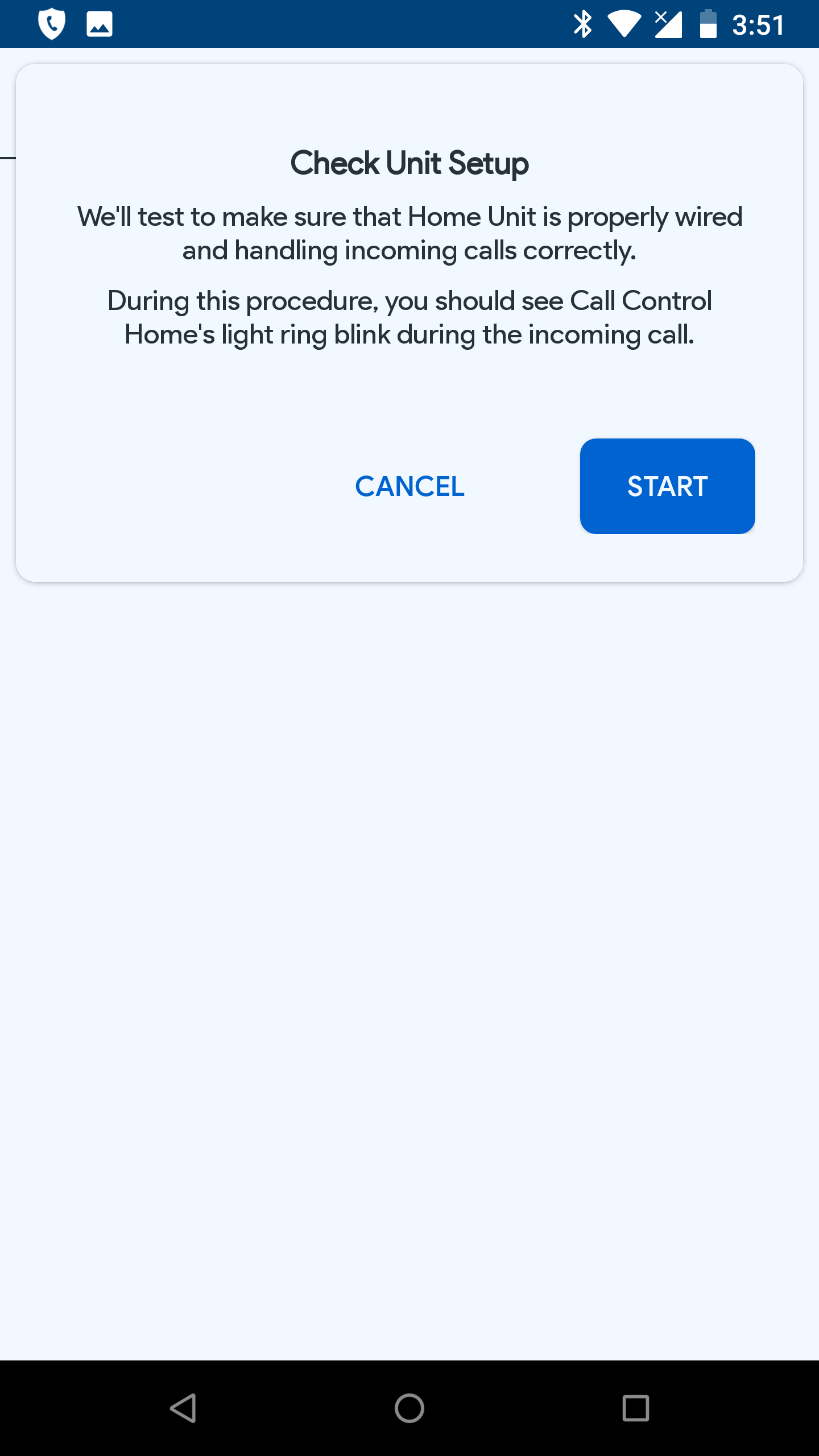The width and height of the screenshot is (819, 1456).
Task: Tap the Call Control shield notification icon
Action: pos(52,23)
